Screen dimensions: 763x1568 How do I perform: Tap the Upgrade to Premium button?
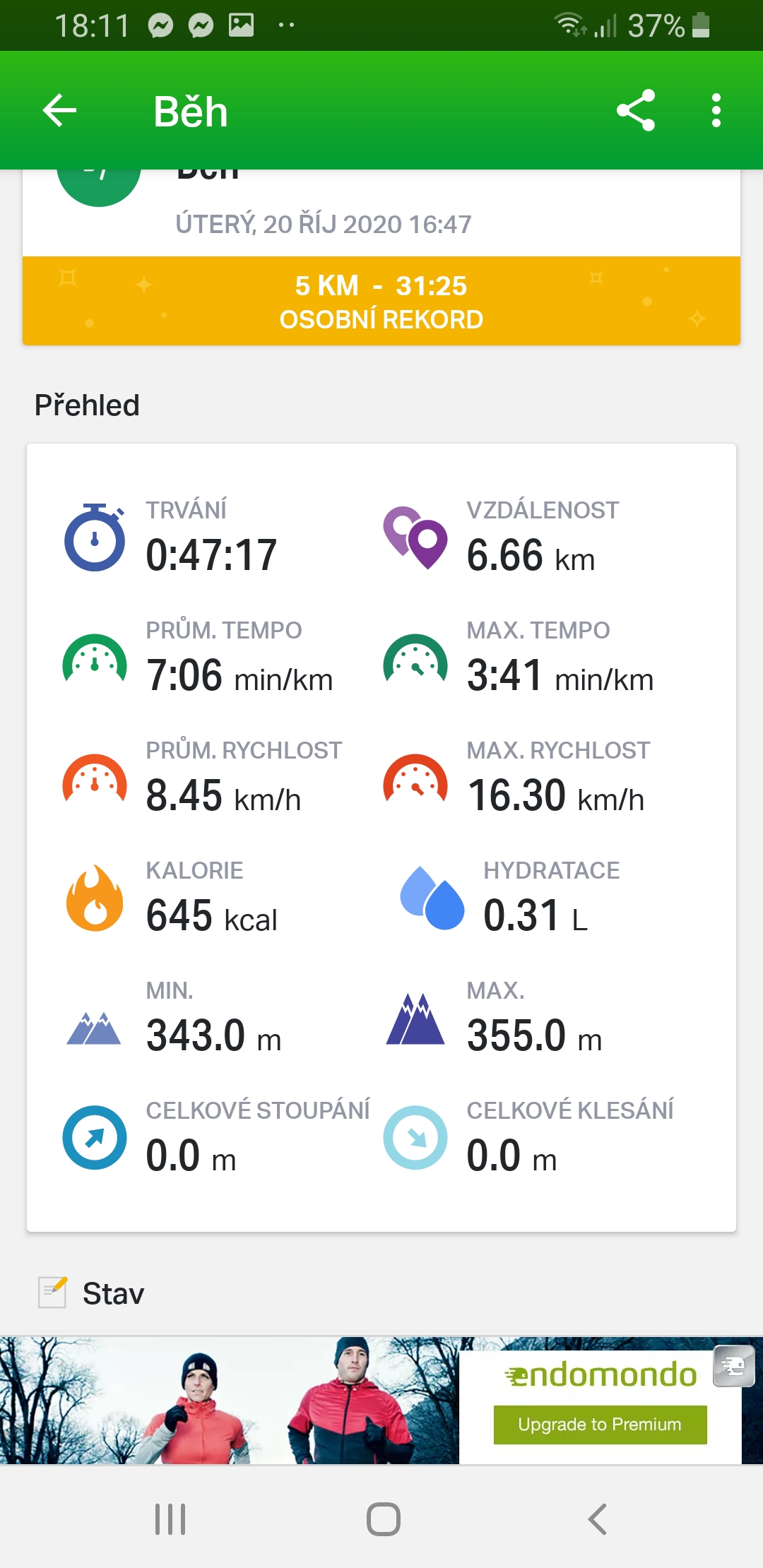point(600,1424)
